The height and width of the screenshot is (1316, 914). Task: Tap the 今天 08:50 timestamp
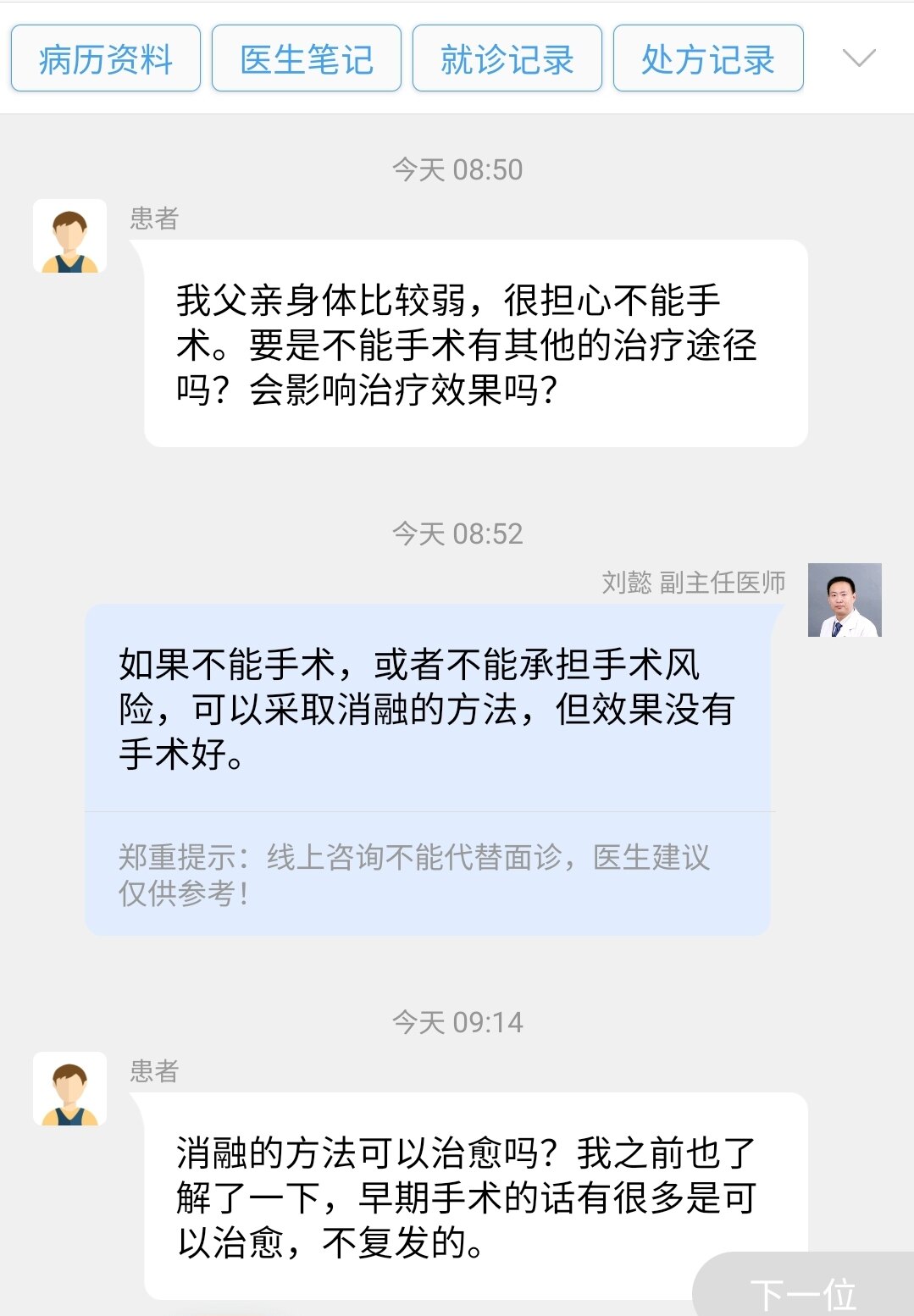click(x=457, y=168)
